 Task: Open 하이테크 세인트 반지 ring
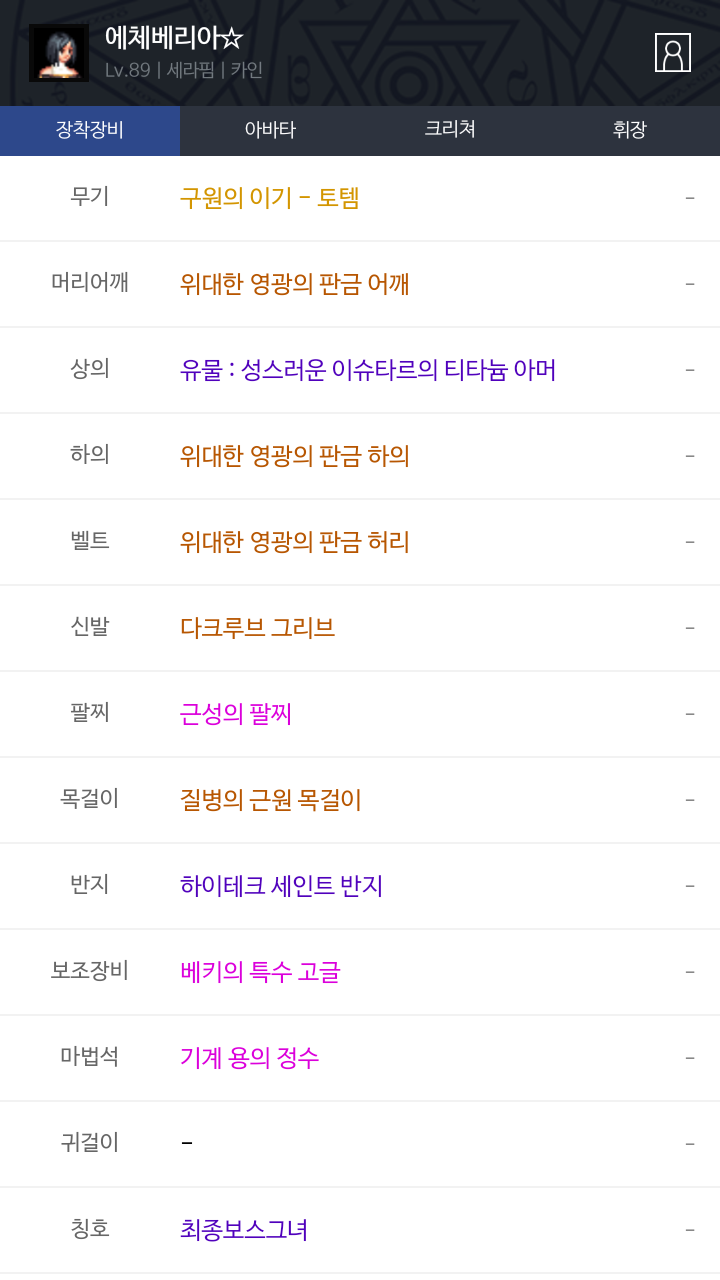tap(281, 886)
